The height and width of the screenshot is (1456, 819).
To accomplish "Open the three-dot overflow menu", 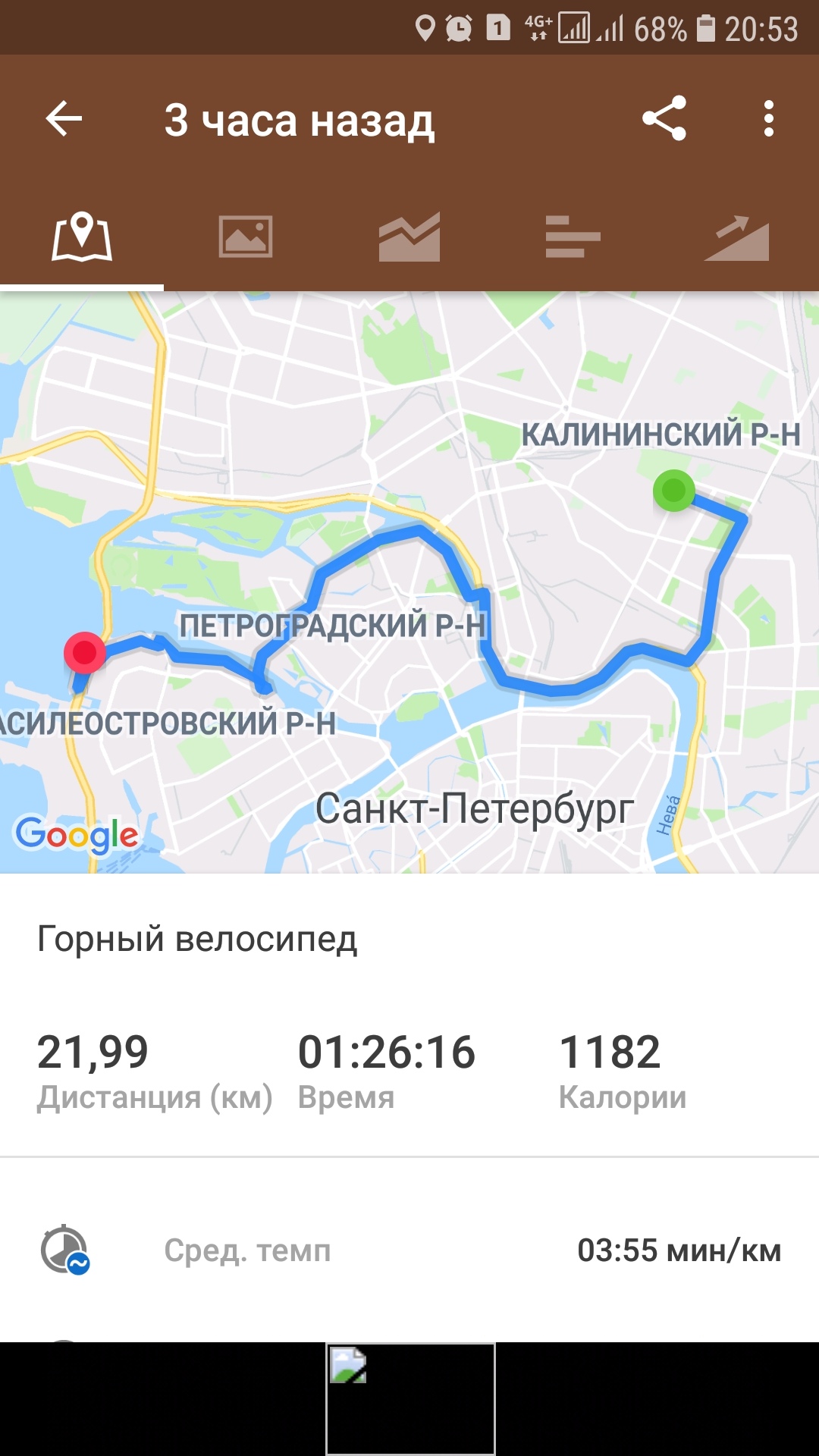I will [x=769, y=119].
